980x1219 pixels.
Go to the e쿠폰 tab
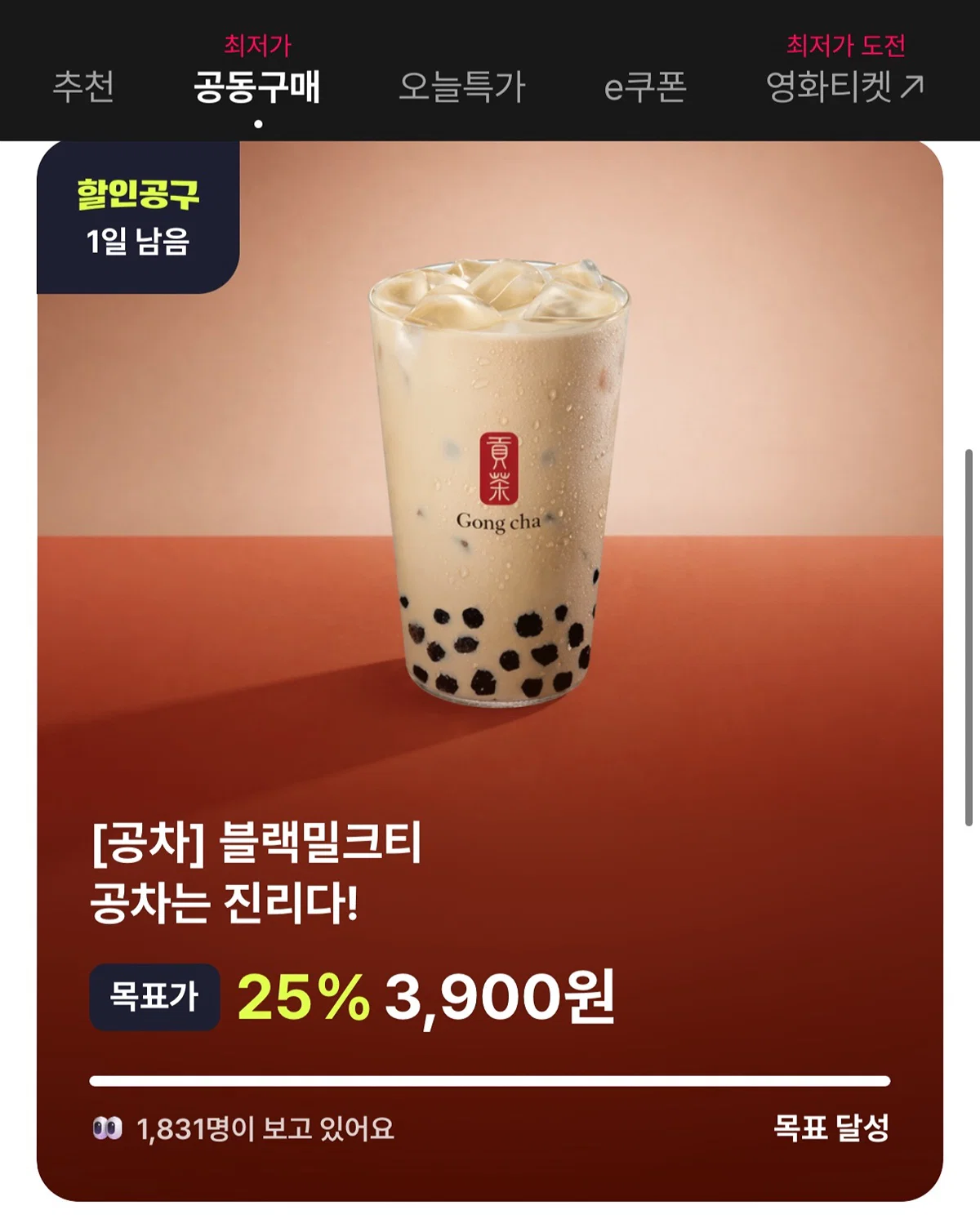tap(645, 87)
